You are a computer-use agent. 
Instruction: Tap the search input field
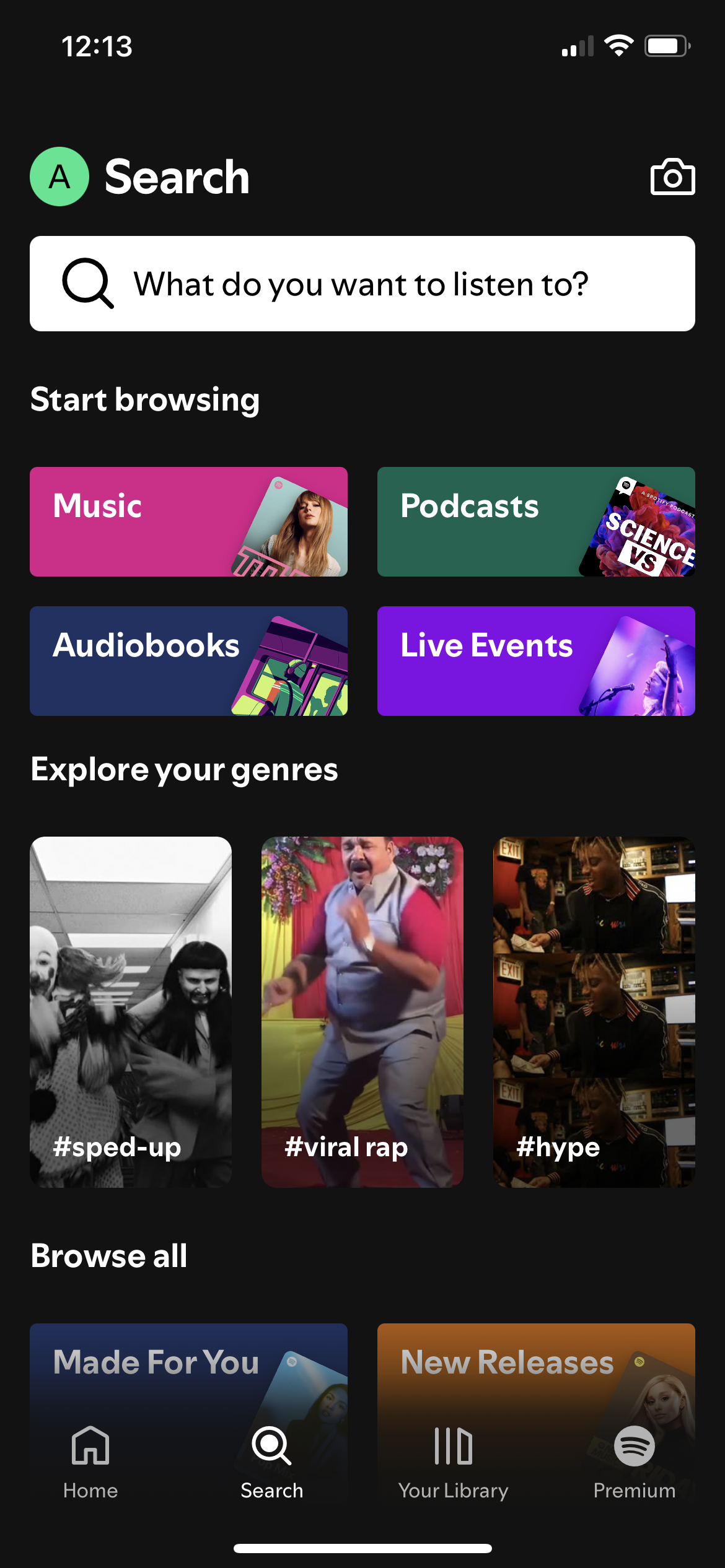(362, 284)
